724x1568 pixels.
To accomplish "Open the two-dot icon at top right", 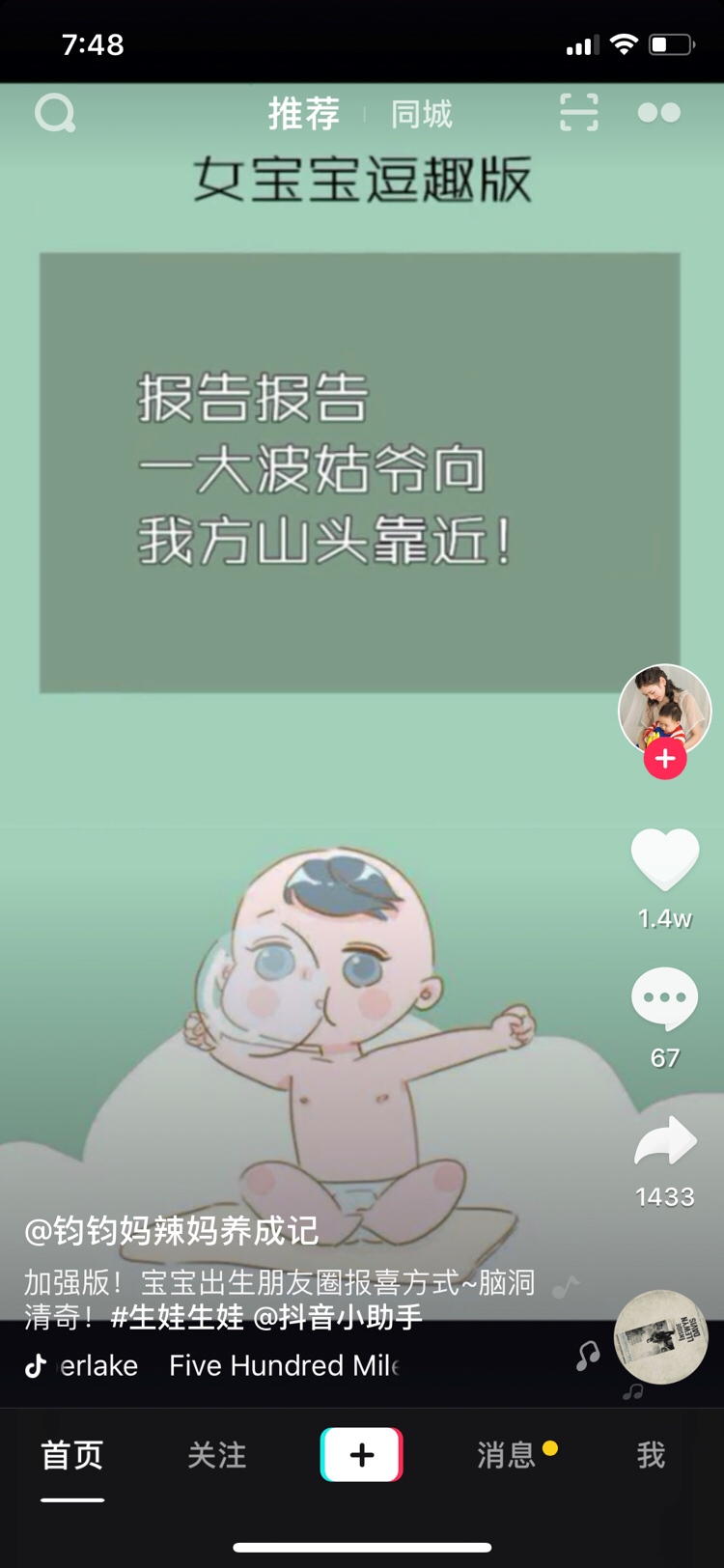I will click(659, 113).
